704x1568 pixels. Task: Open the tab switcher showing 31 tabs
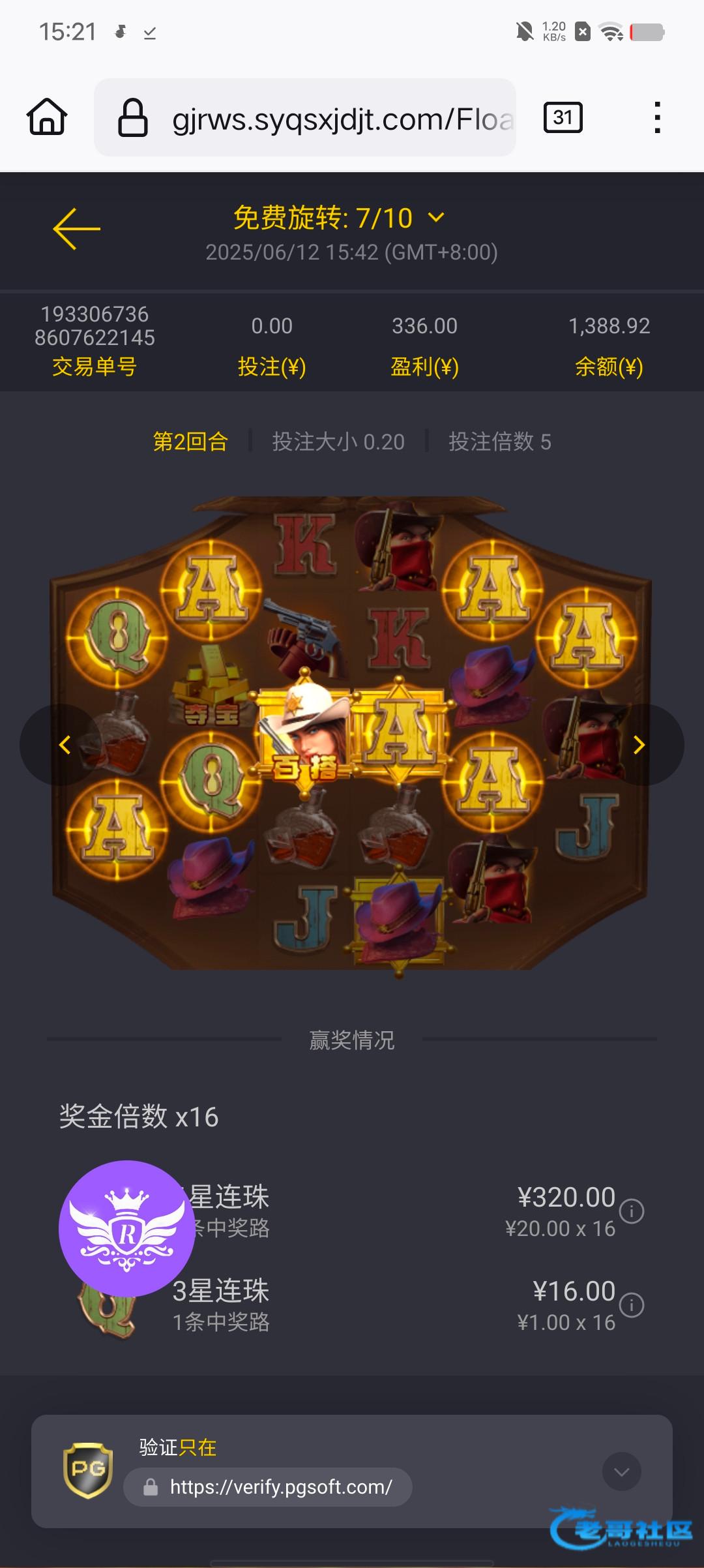pos(563,117)
